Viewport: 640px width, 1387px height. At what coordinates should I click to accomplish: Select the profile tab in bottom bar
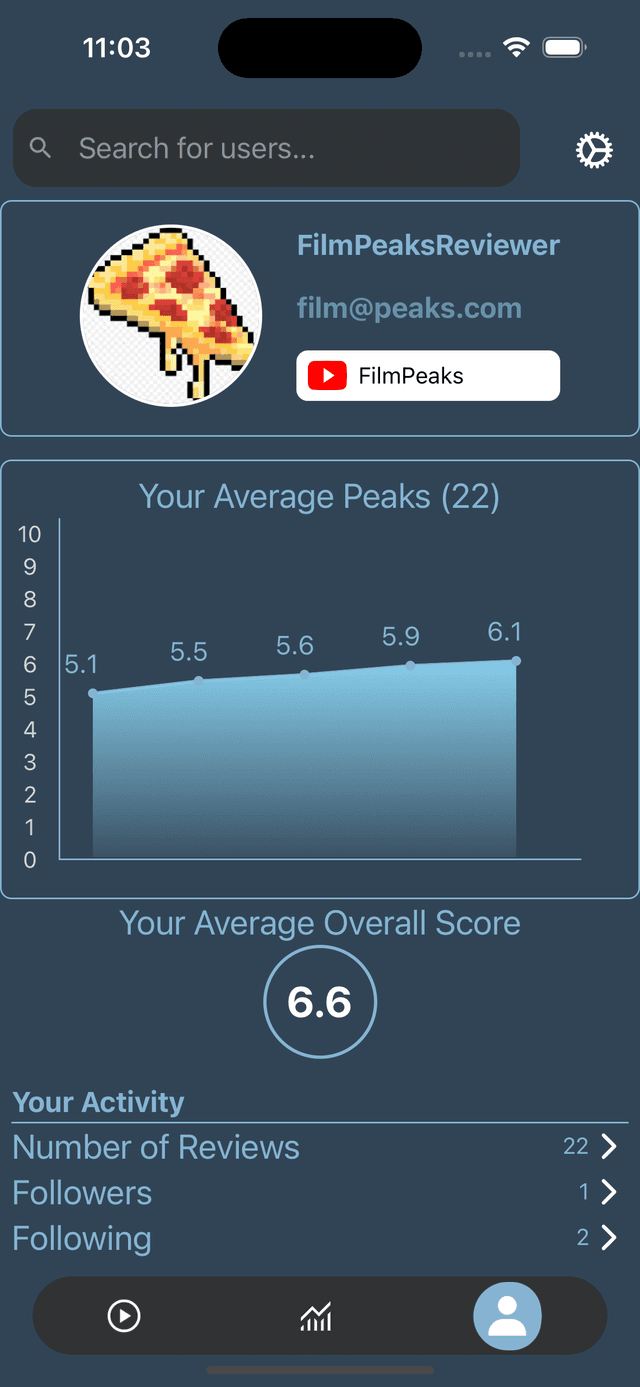(507, 1316)
